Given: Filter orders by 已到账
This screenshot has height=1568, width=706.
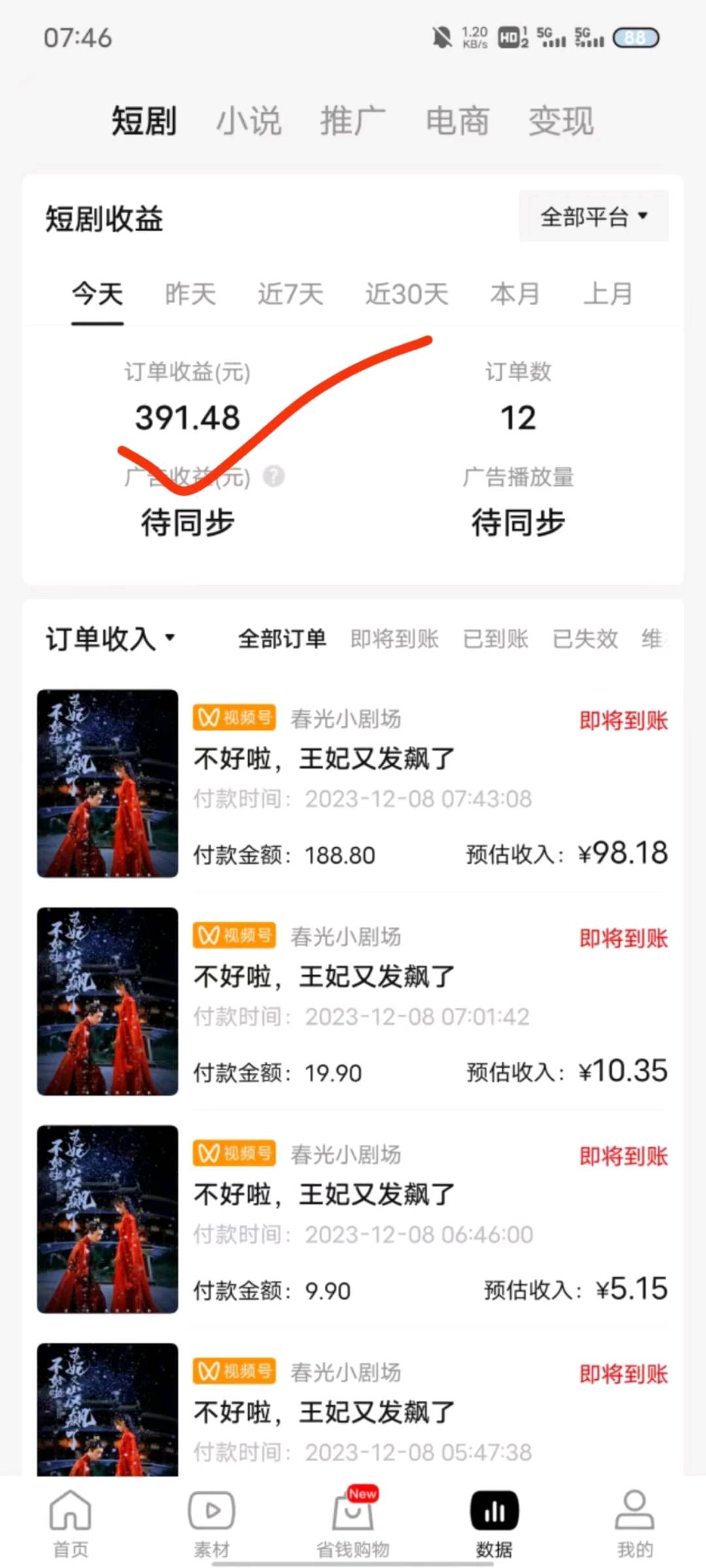Looking at the screenshot, I should tap(496, 639).
